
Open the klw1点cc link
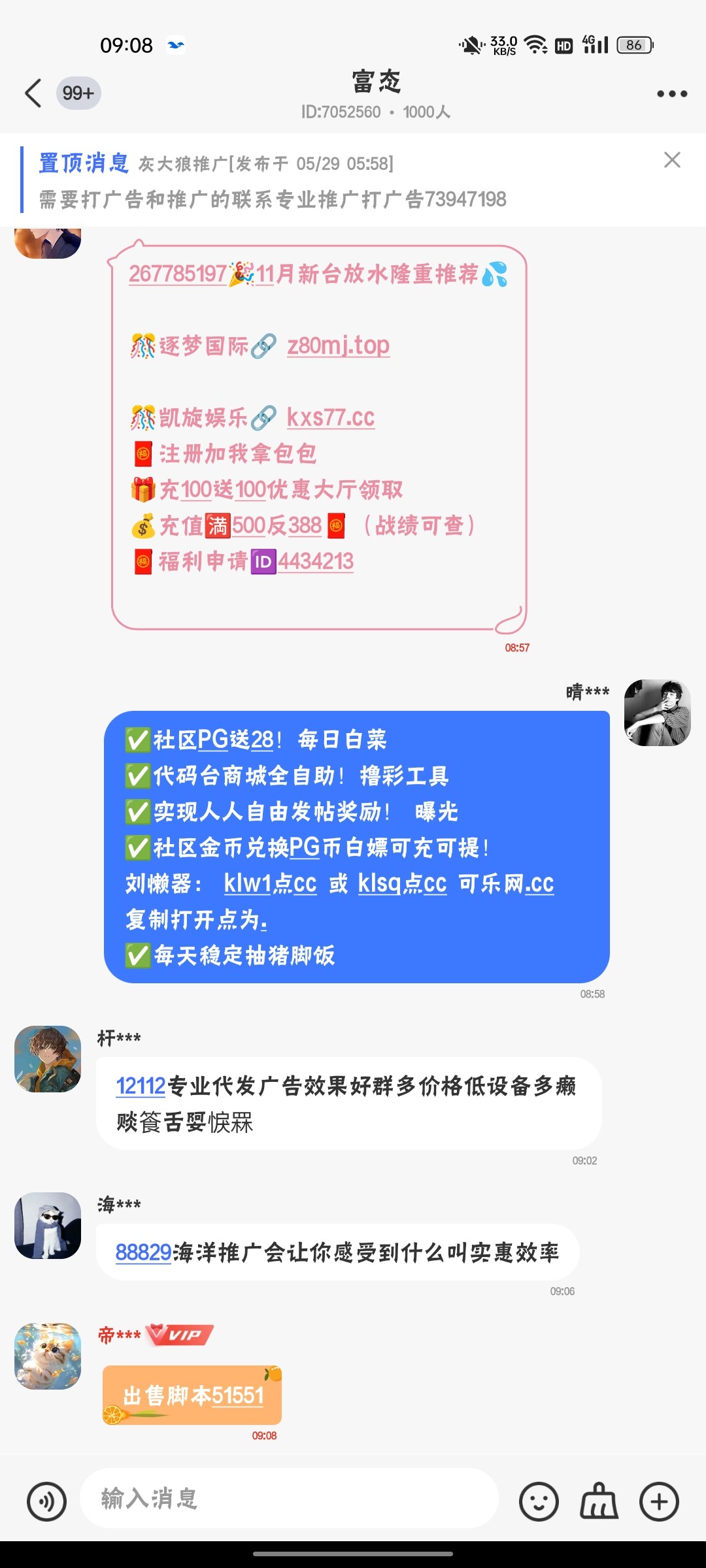(x=270, y=884)
